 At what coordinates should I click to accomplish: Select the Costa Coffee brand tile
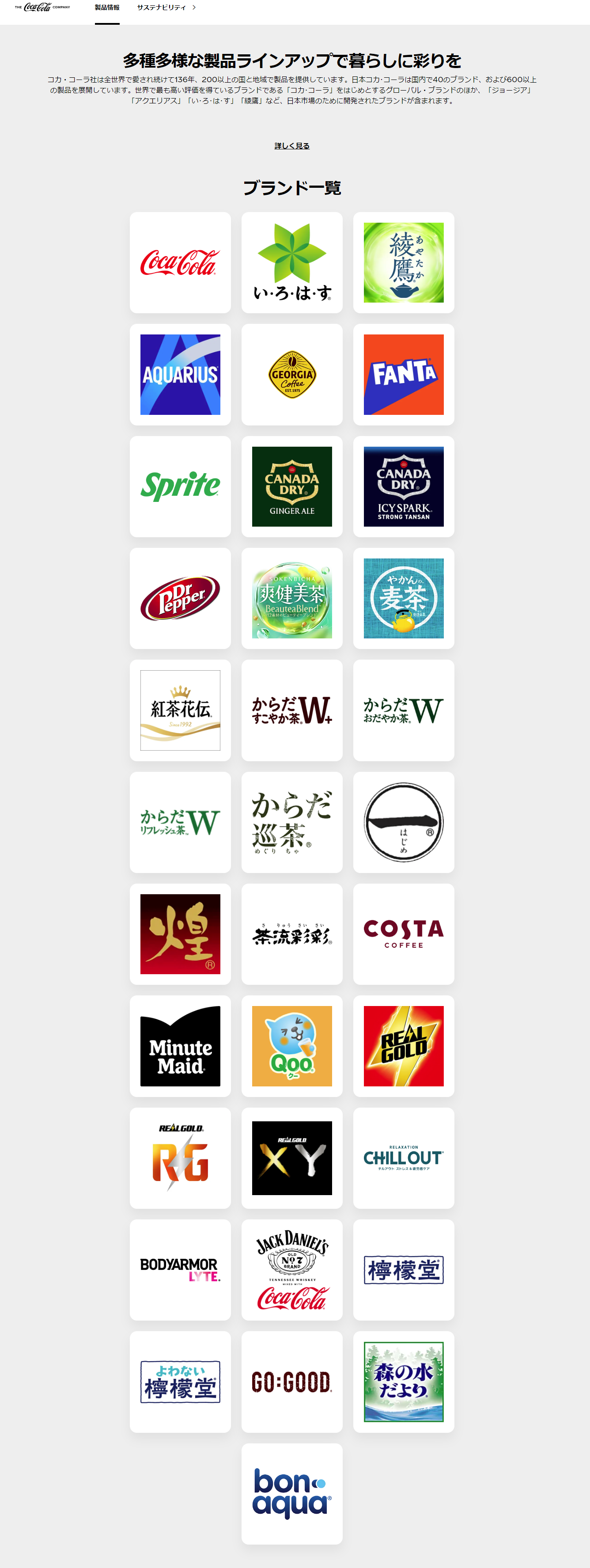pos(403,934)
